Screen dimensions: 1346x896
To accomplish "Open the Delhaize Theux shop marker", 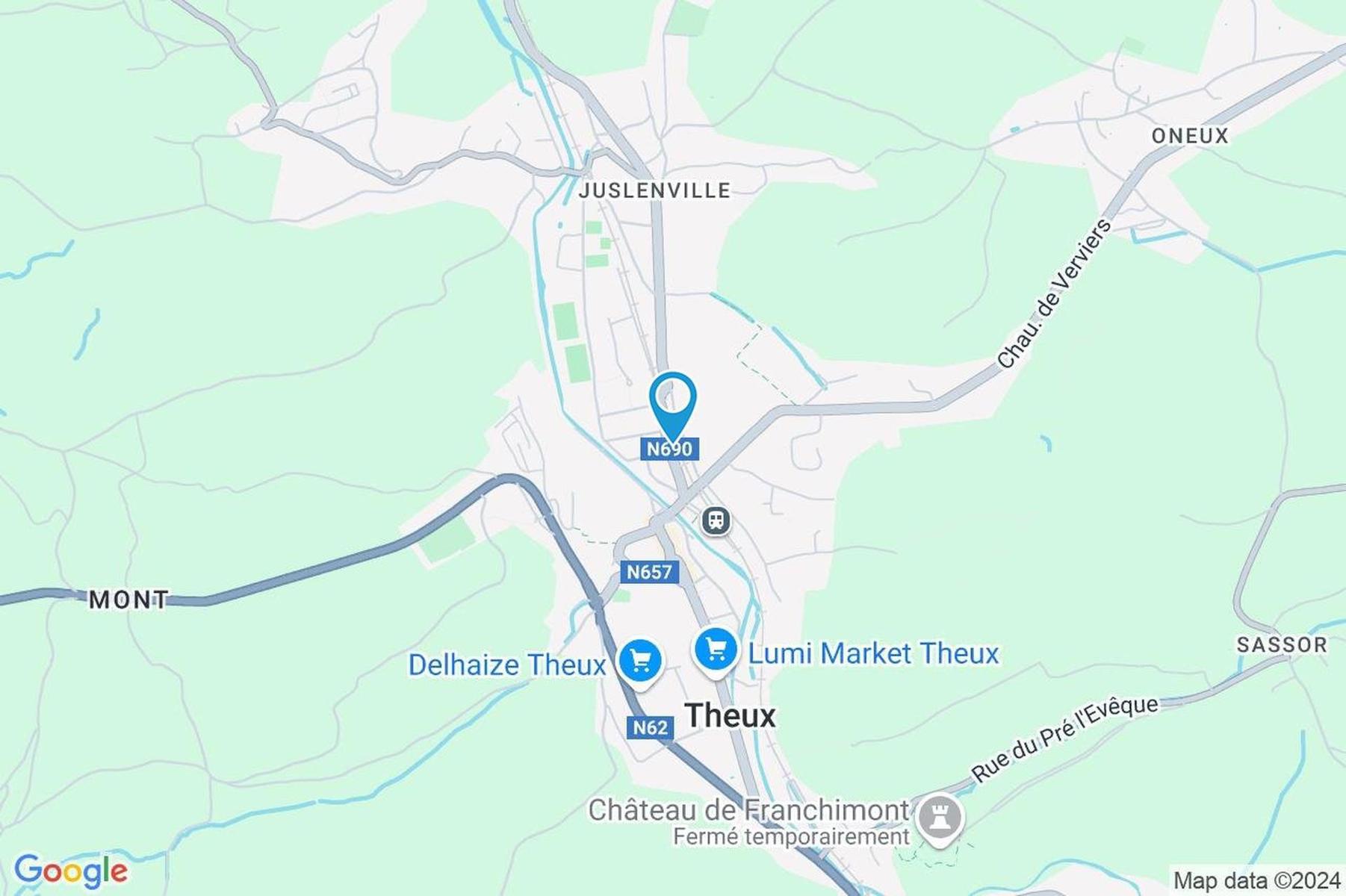I will pyautogui.click(x=640, y=661).
